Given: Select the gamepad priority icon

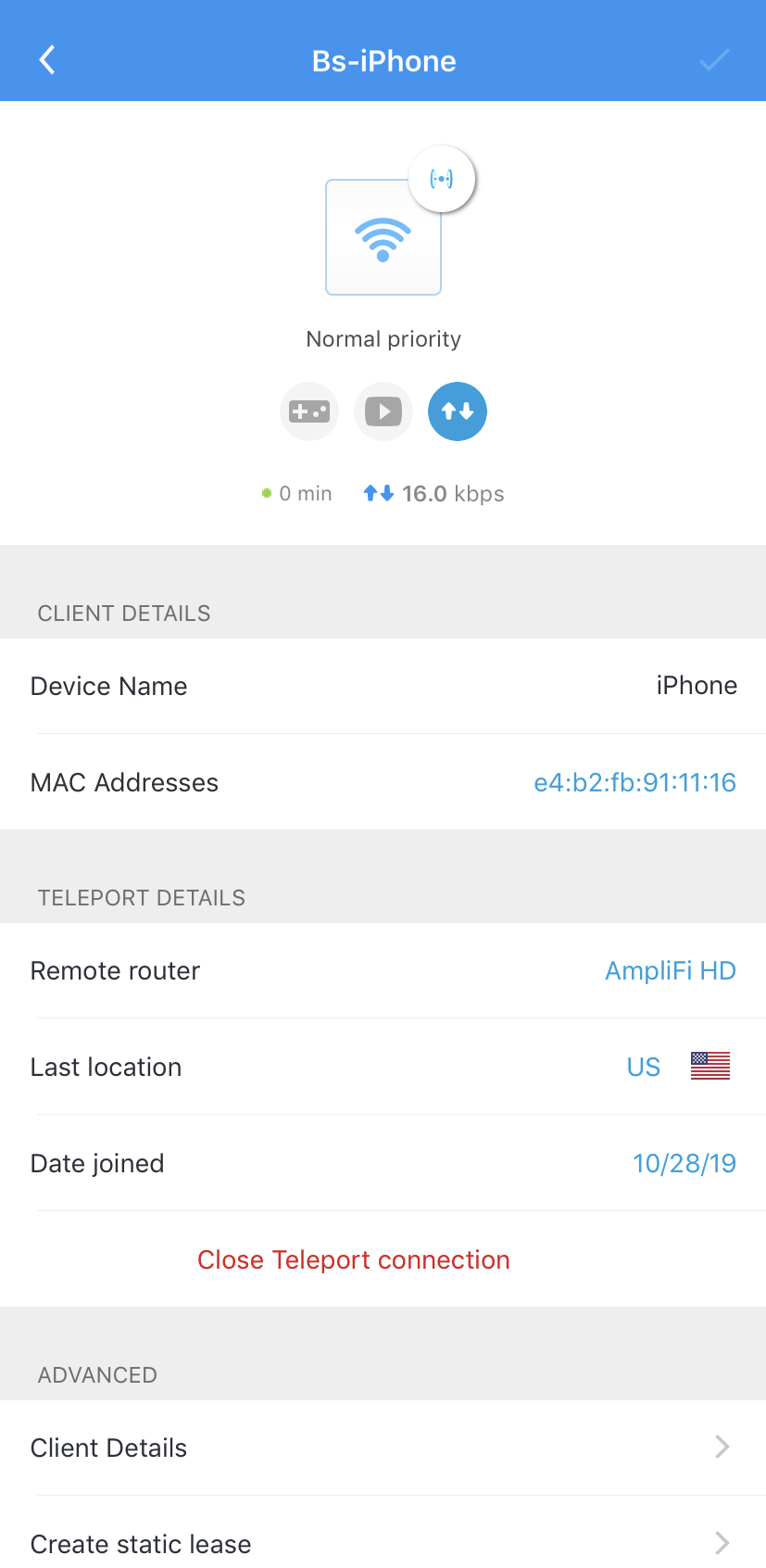Looking at the screenshot, I should (308, 411).
